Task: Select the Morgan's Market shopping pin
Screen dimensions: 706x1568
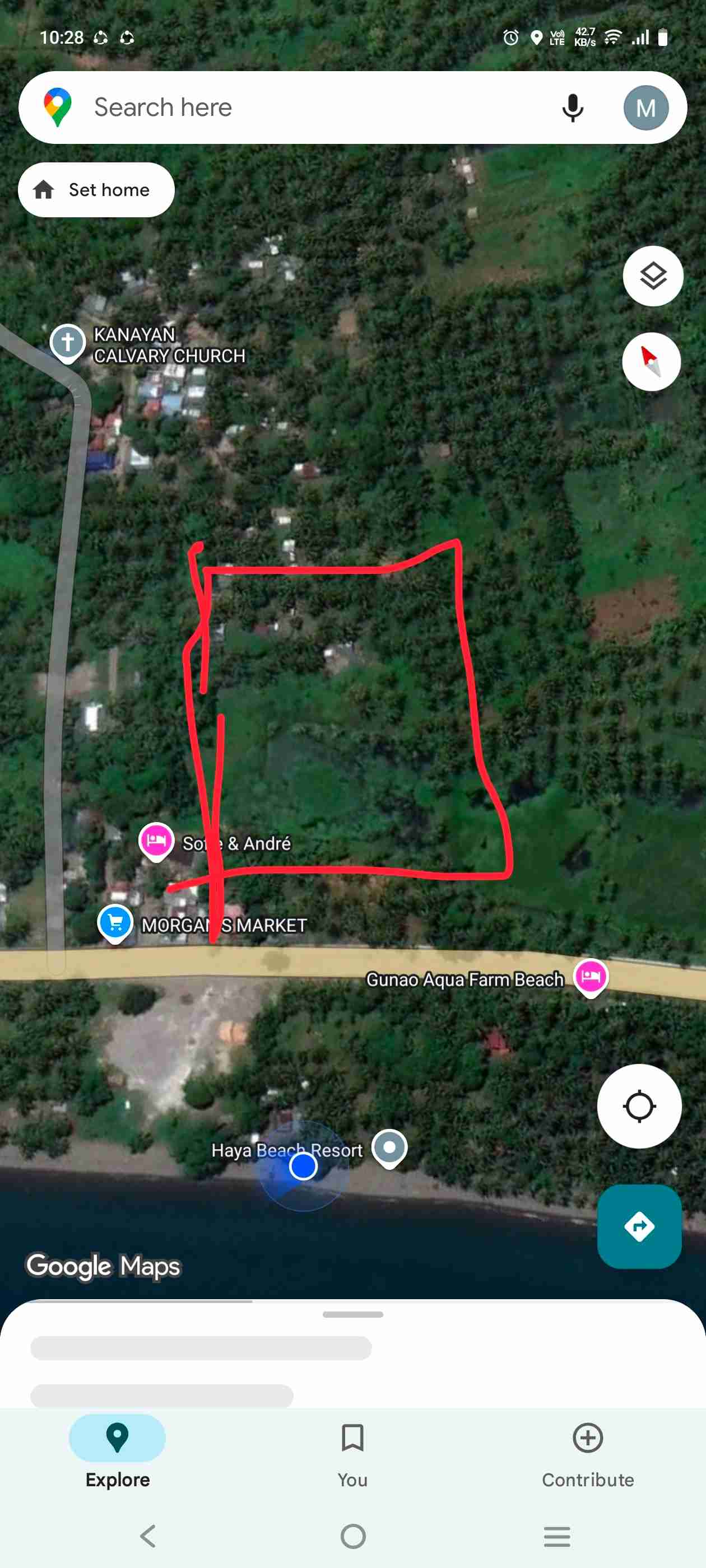Action: [115, 923]
